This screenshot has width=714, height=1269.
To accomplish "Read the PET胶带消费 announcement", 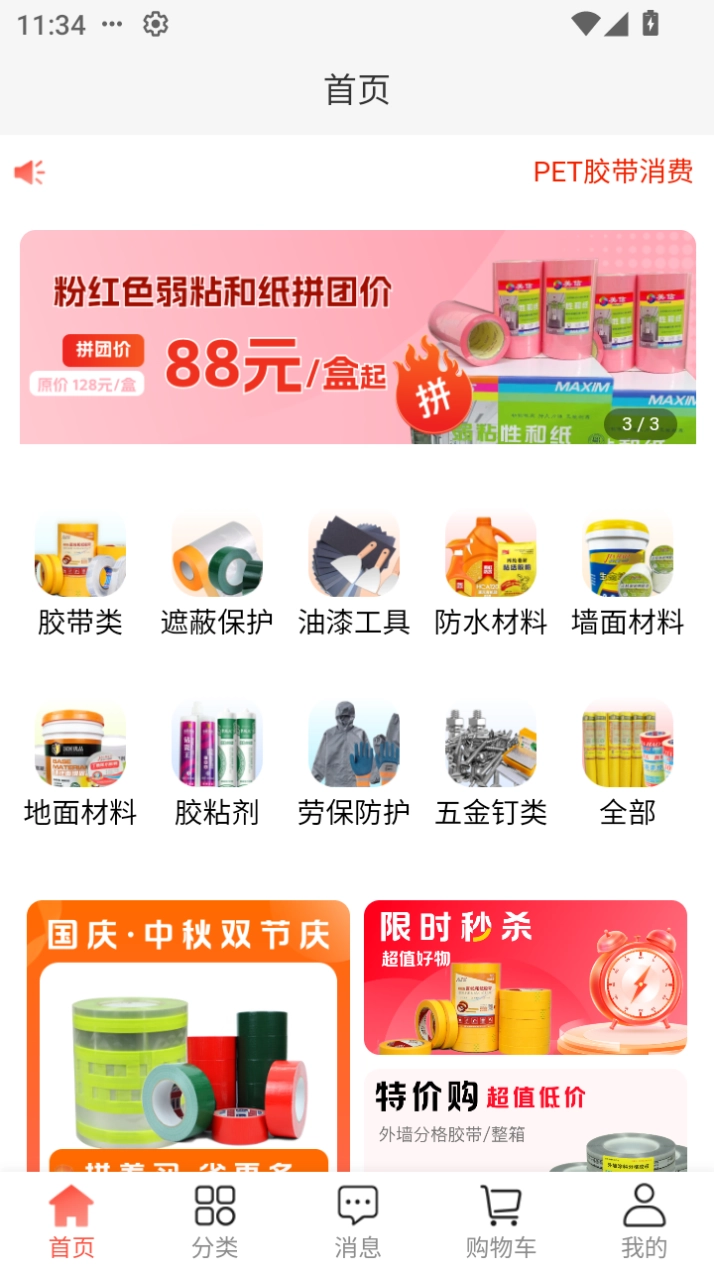I will (x=612, y=172).
